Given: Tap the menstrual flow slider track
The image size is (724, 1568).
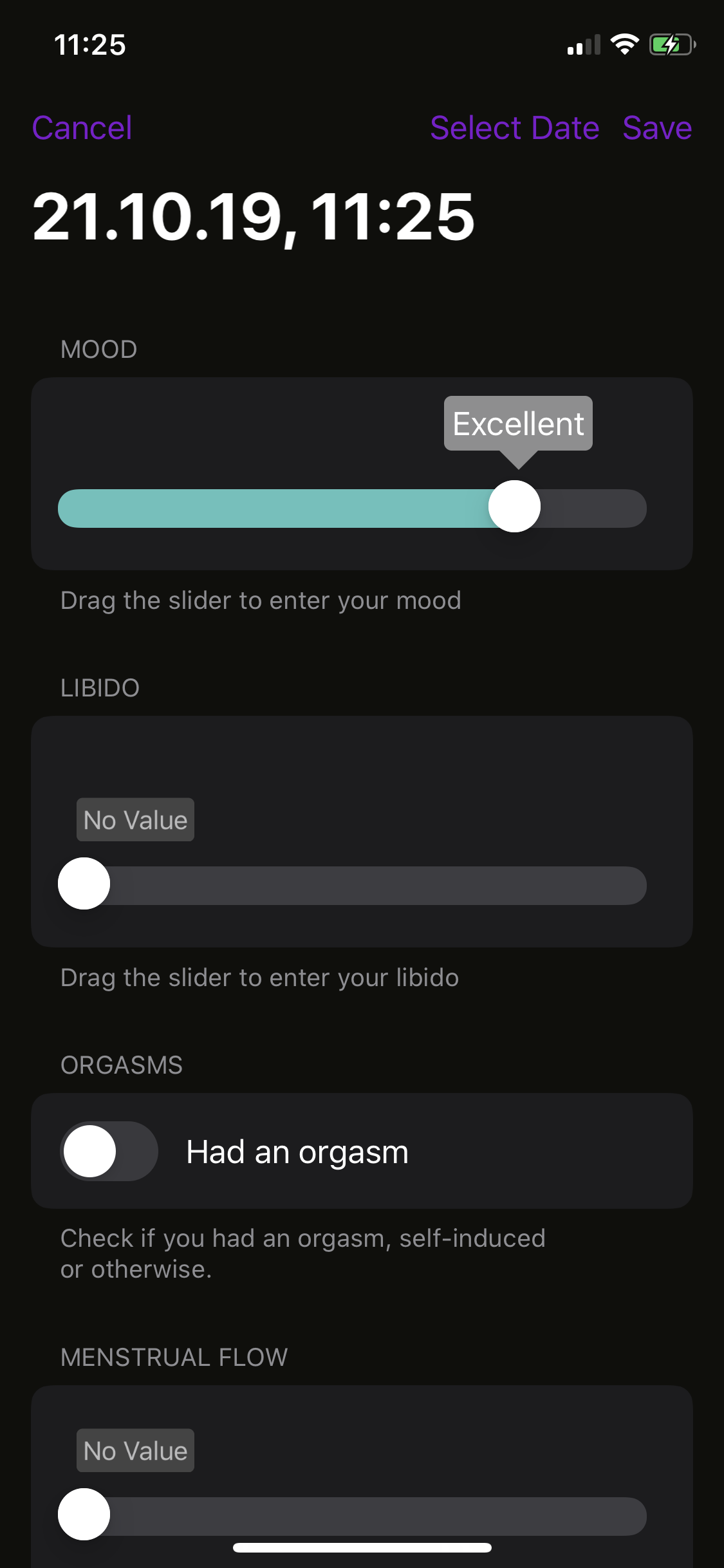Looking at the screenshot, I should [352, 1516].
